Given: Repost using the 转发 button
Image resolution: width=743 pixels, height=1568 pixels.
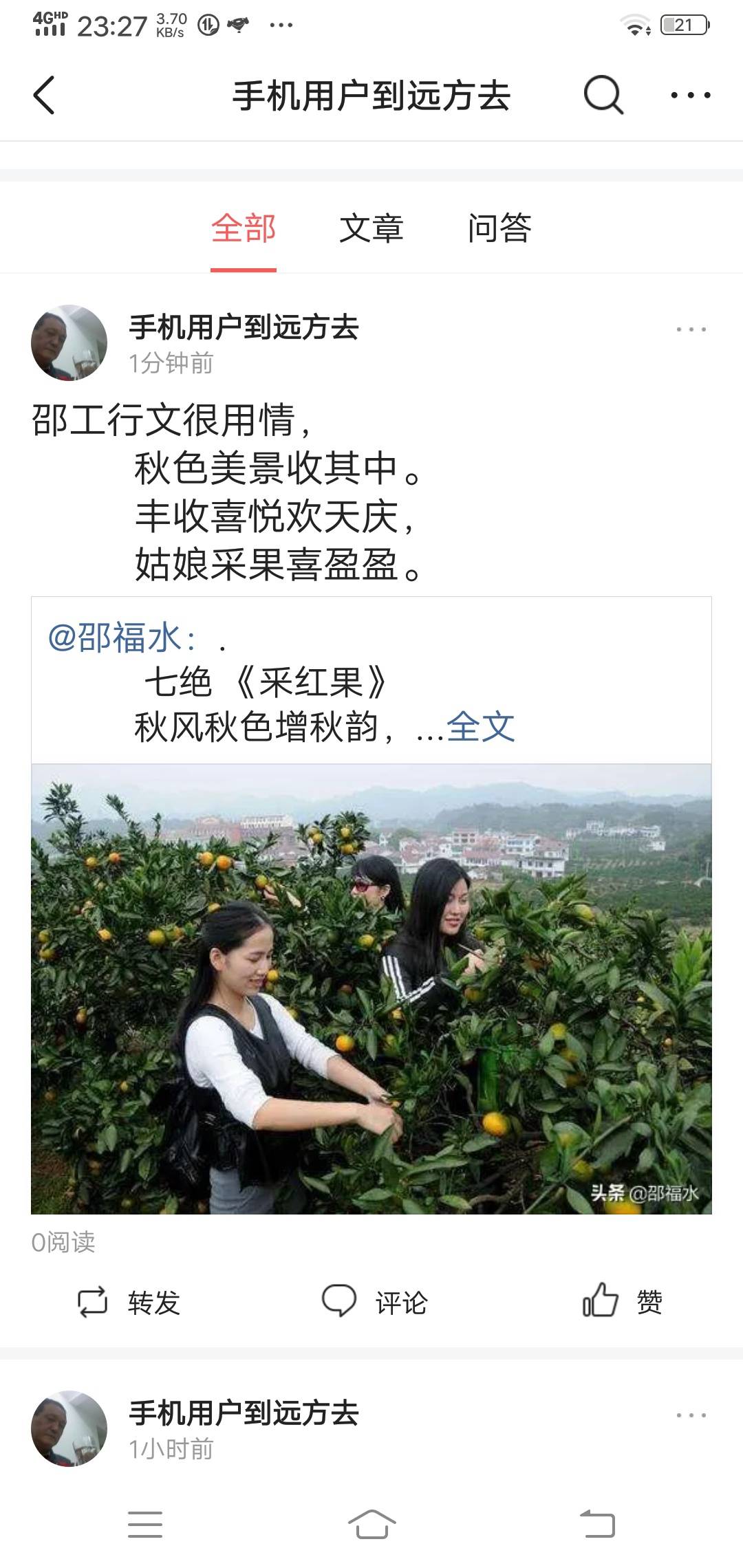Looking at the screenshot, I should [129, 1302].
